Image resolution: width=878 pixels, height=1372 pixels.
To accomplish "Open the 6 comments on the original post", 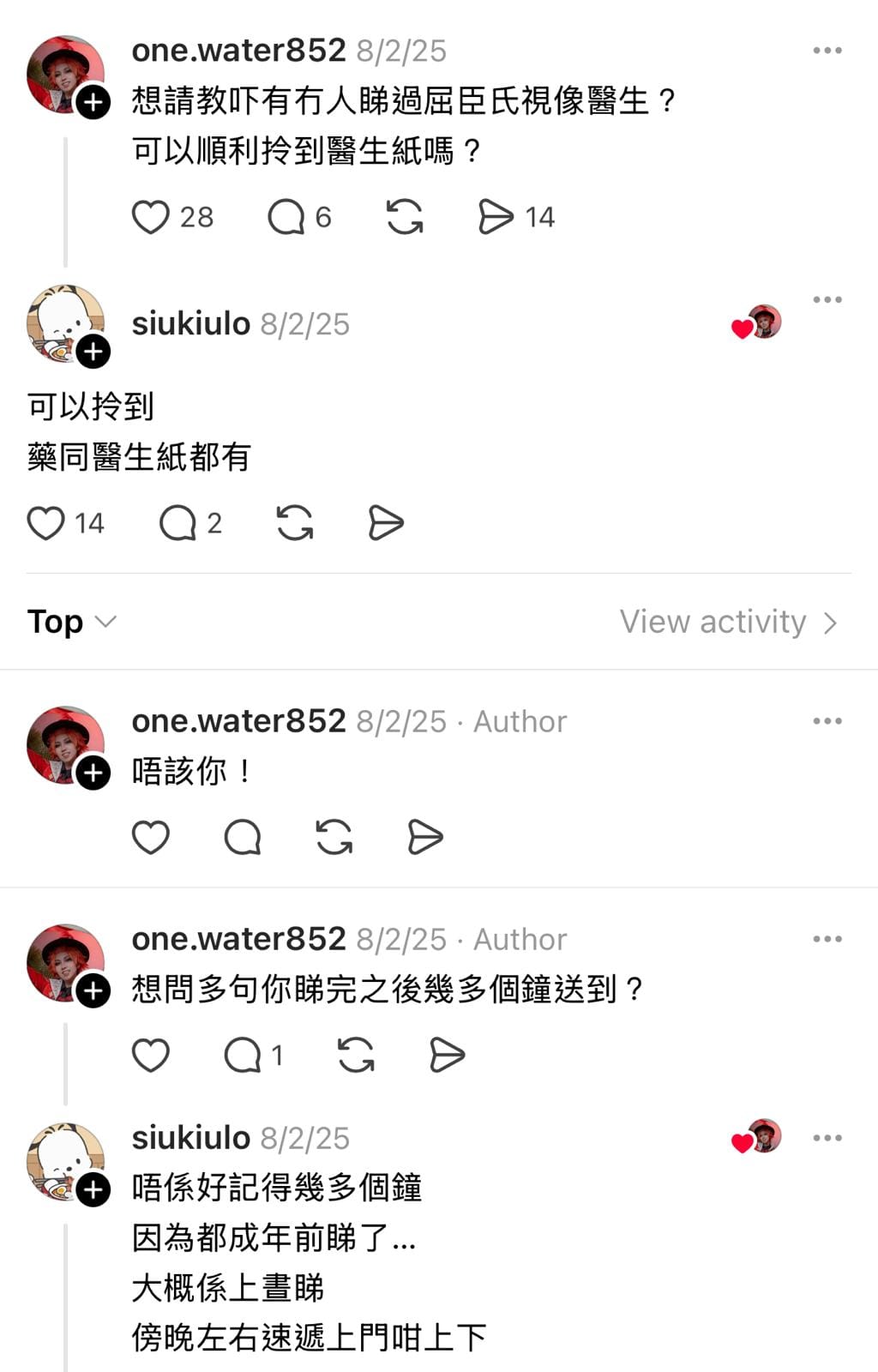I will point(286,217).
